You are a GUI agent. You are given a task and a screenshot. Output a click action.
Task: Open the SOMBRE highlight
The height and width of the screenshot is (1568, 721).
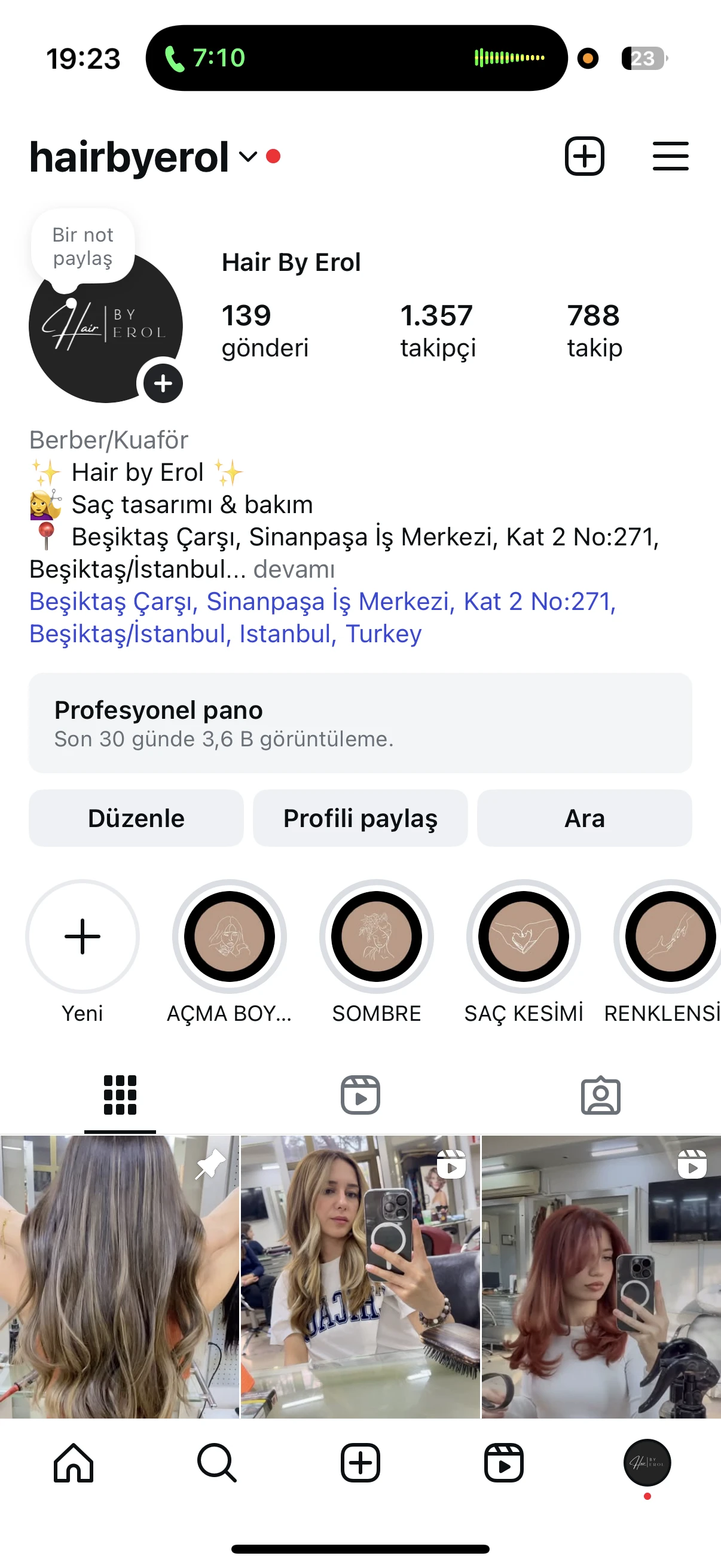click(x=376, y=936)
